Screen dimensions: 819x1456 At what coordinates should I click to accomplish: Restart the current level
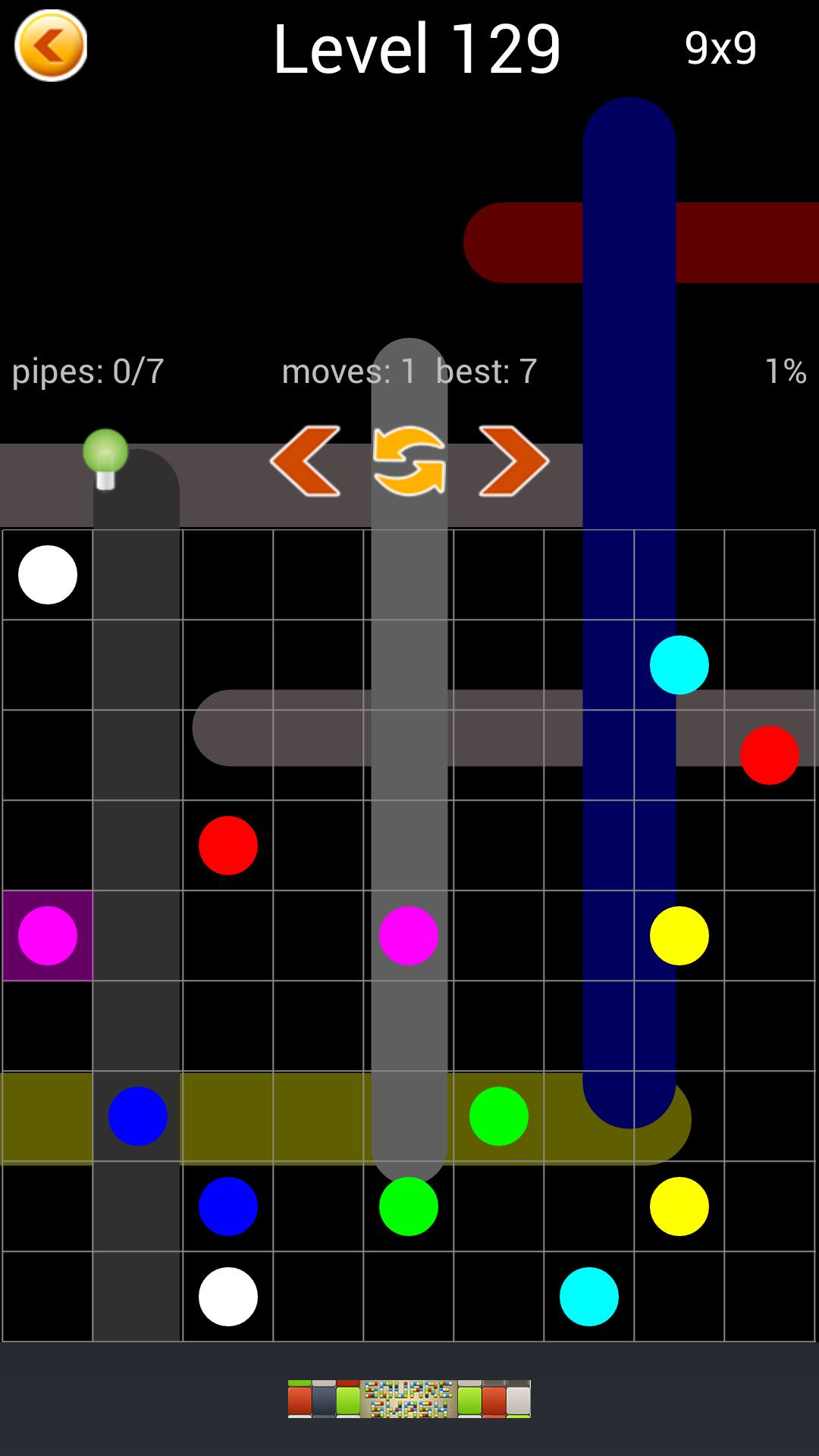pyautogui.click(x=409, y=461)
